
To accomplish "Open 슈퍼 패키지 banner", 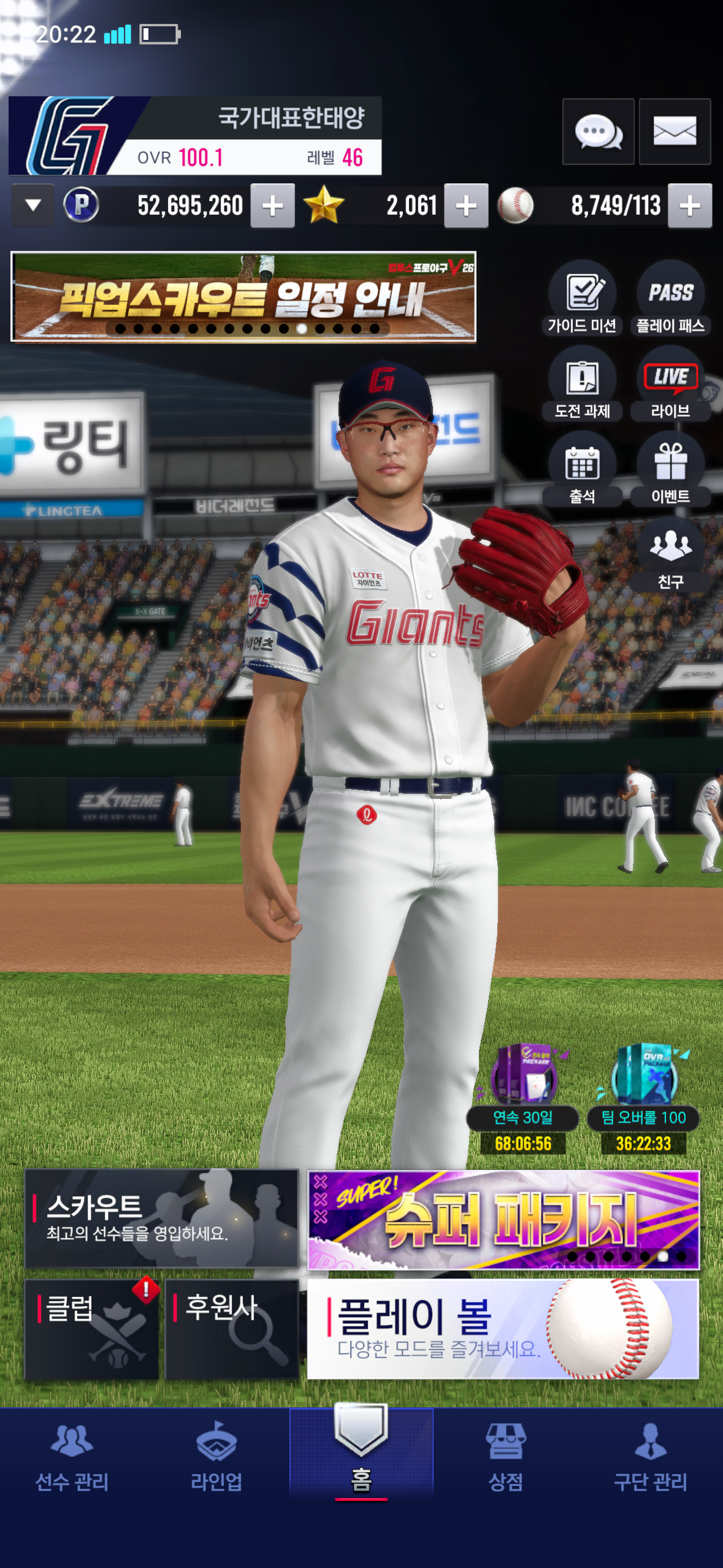I will pos(503,1220).
